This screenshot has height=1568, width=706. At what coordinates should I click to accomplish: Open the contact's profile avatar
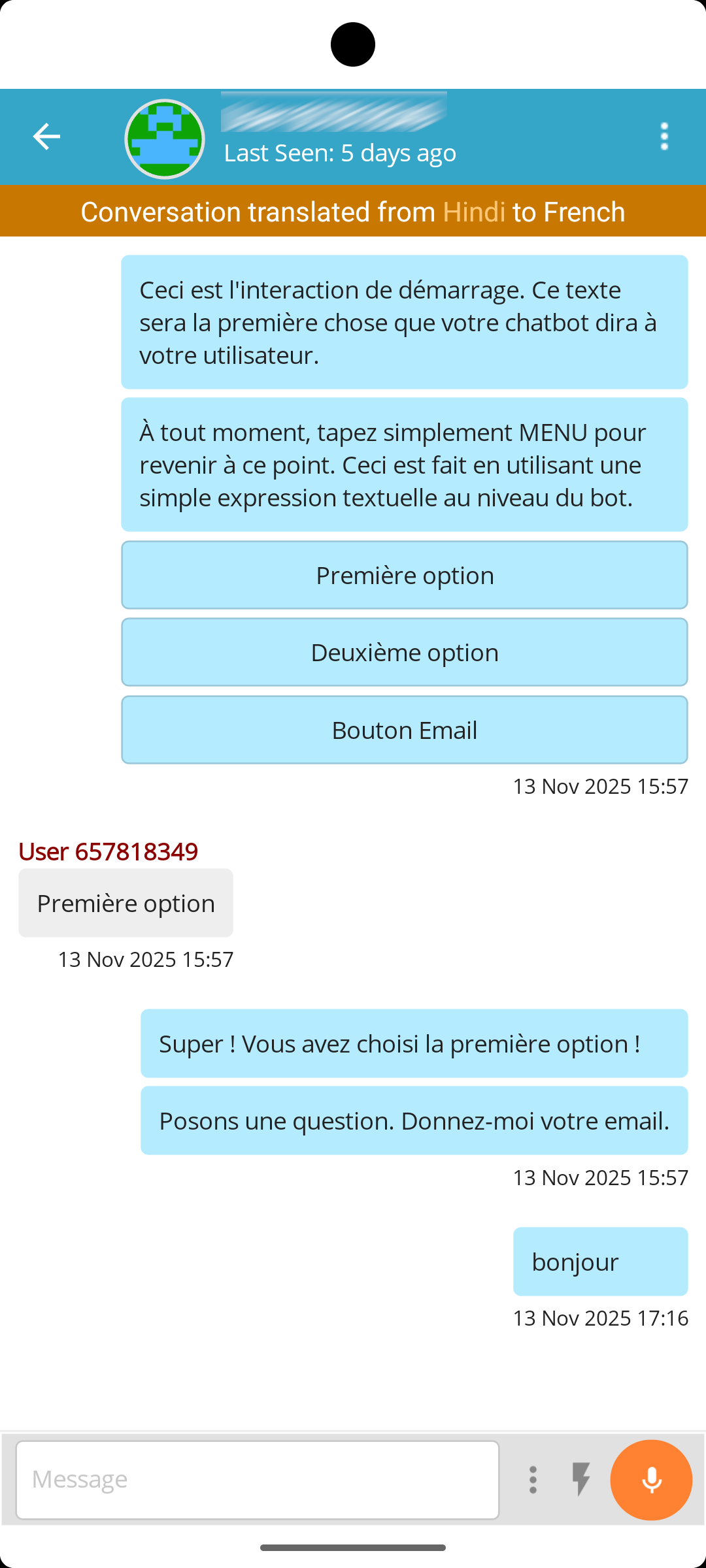click(165, 139)
